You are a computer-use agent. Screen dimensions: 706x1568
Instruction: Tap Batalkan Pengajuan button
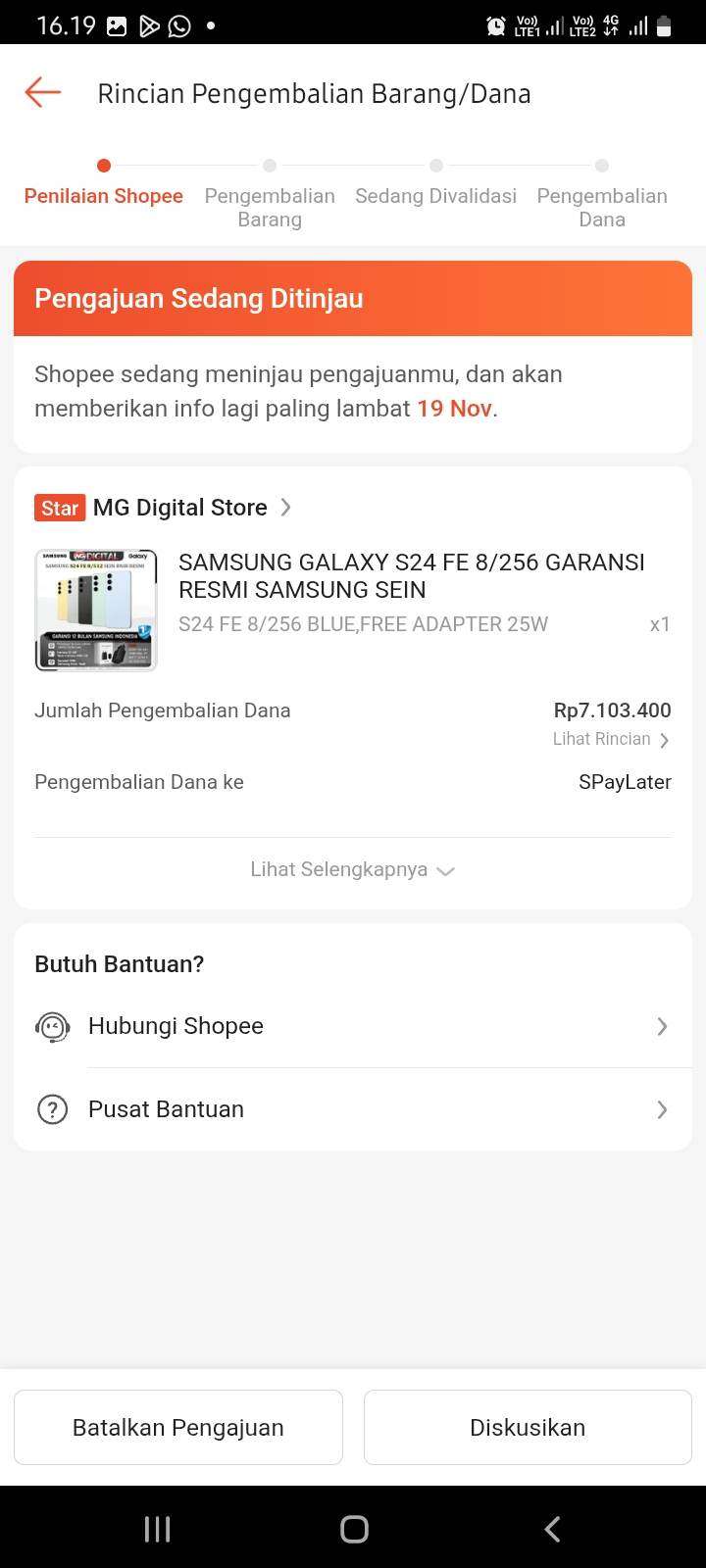click(178, 1427)
